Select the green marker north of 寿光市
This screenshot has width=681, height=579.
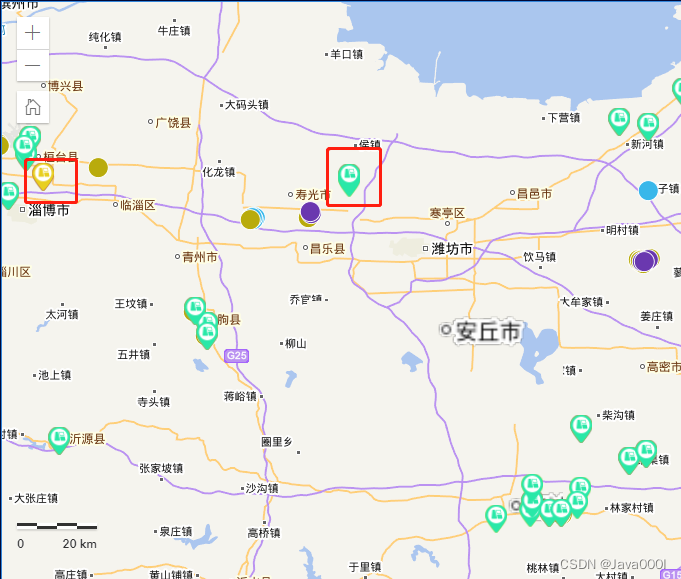349,178
